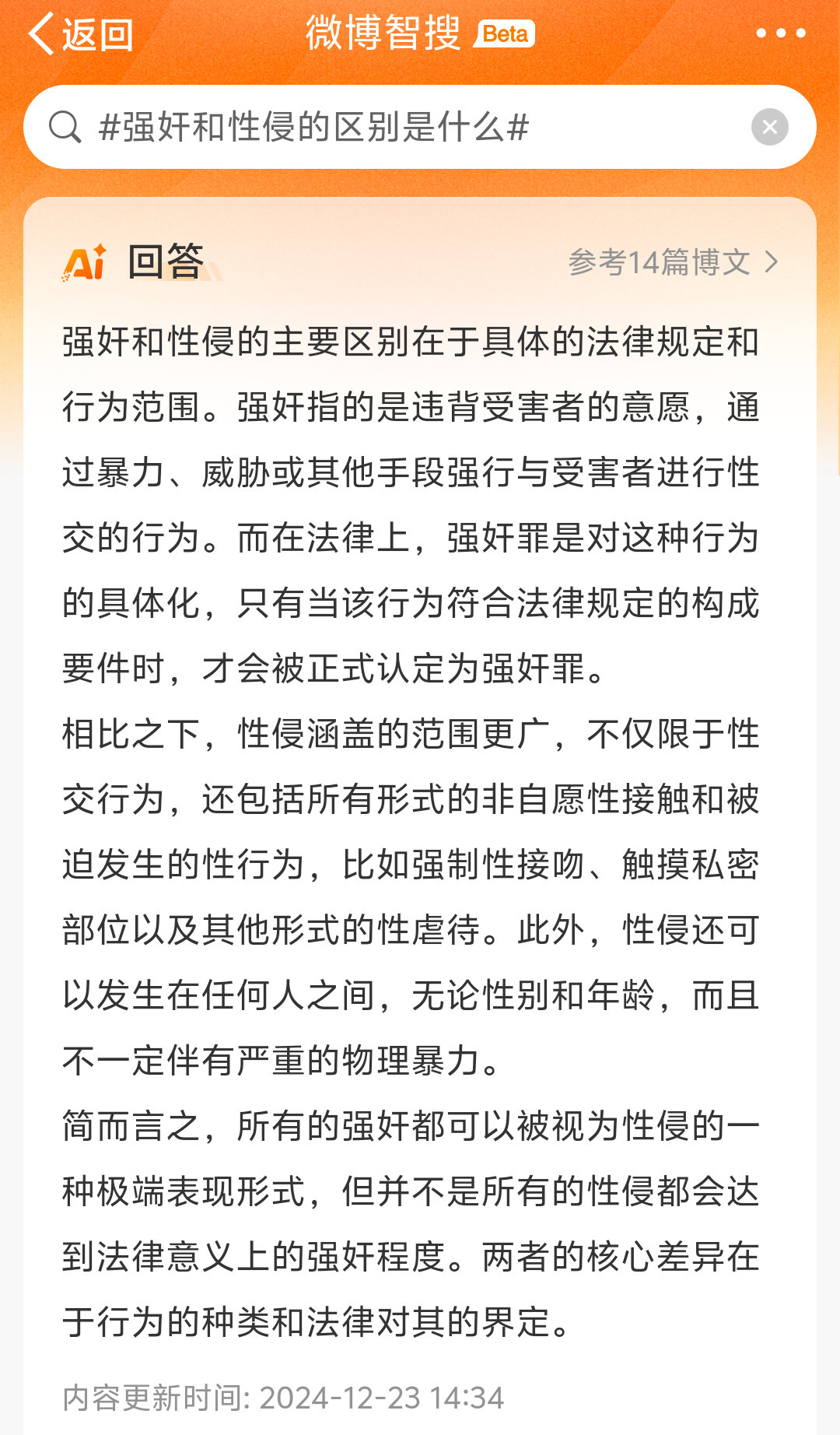
Task: Go back via the 返回 button
Action: [x=81, y=34]
